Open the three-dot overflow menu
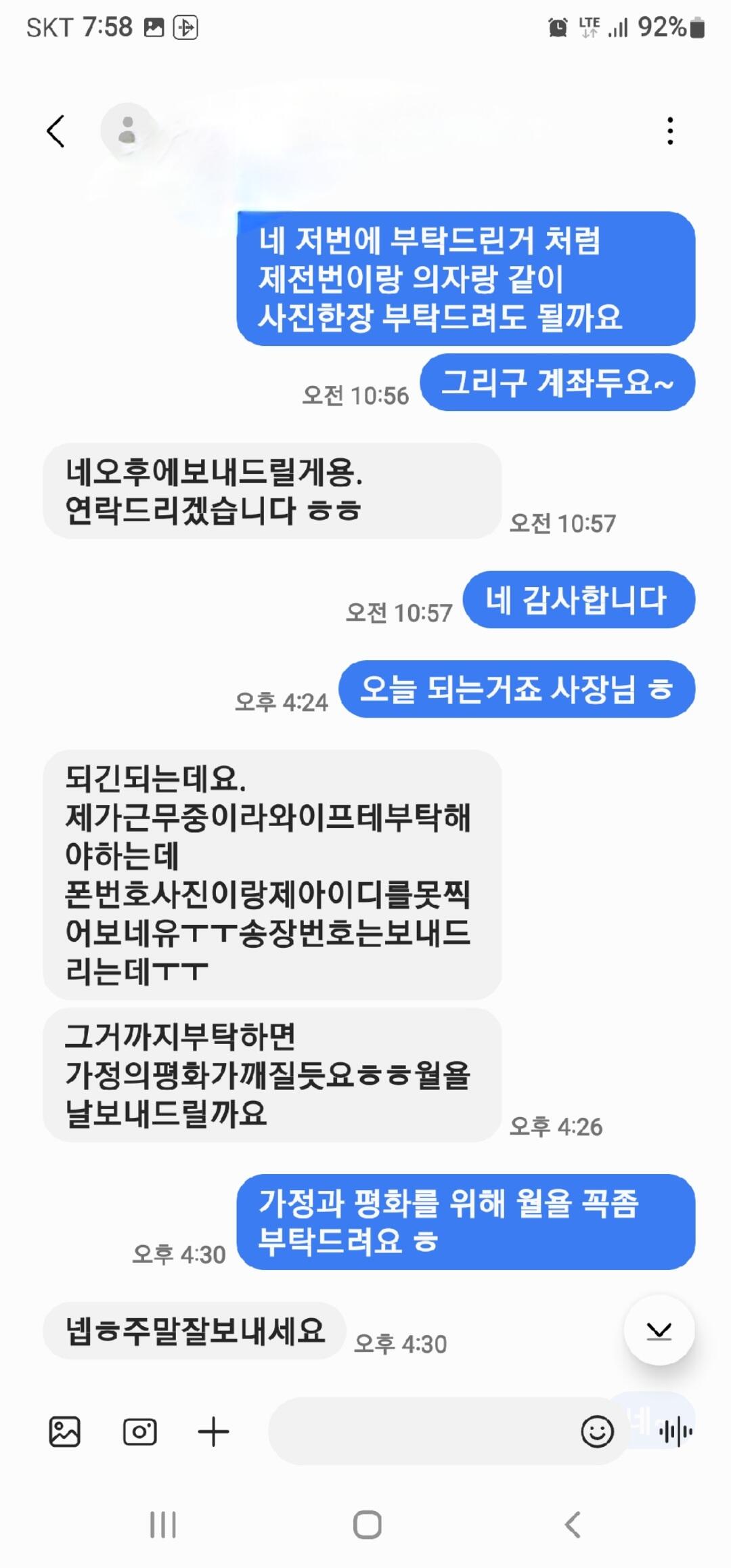Viewport: 731px width, 1568px height. (670, 131)
